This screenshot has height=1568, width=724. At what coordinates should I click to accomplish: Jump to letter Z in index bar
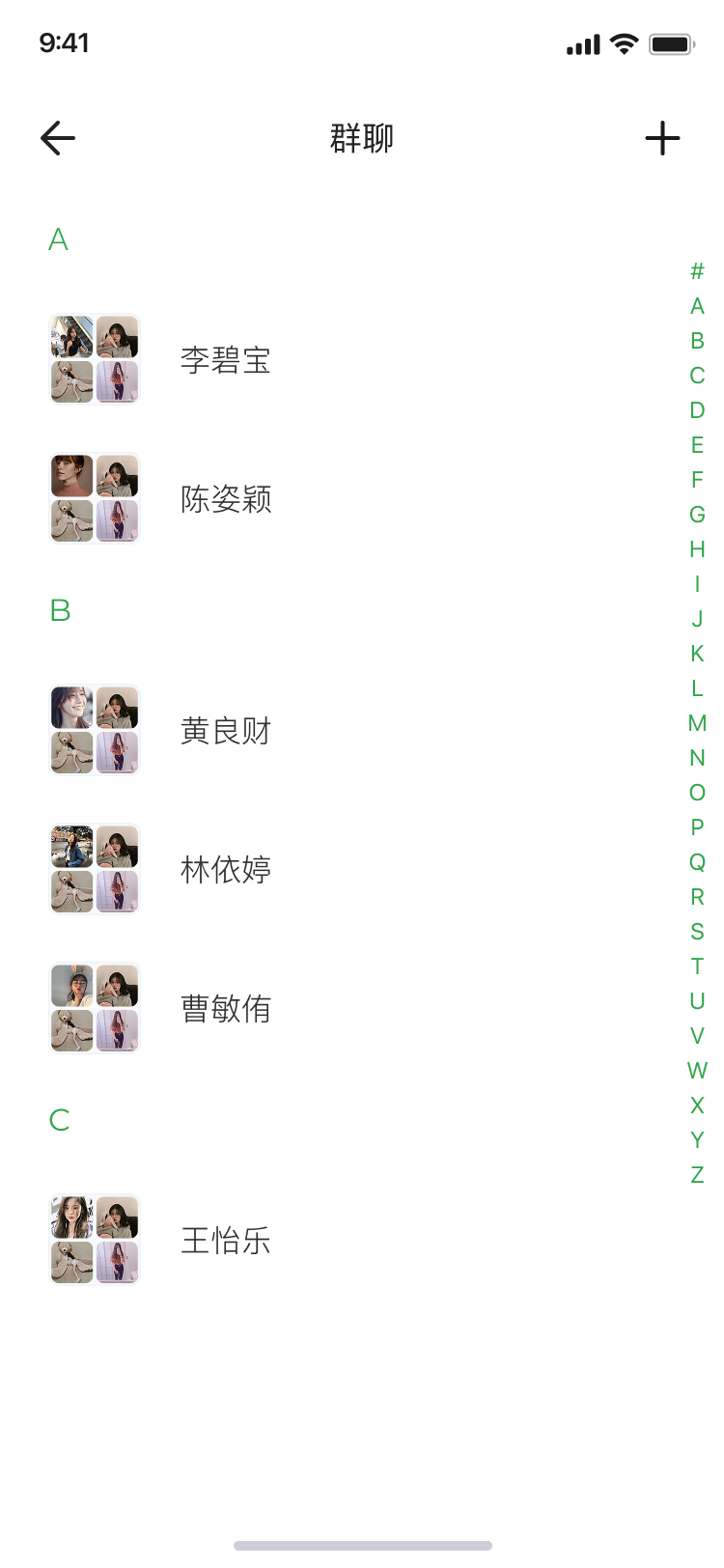[697, 1175]
